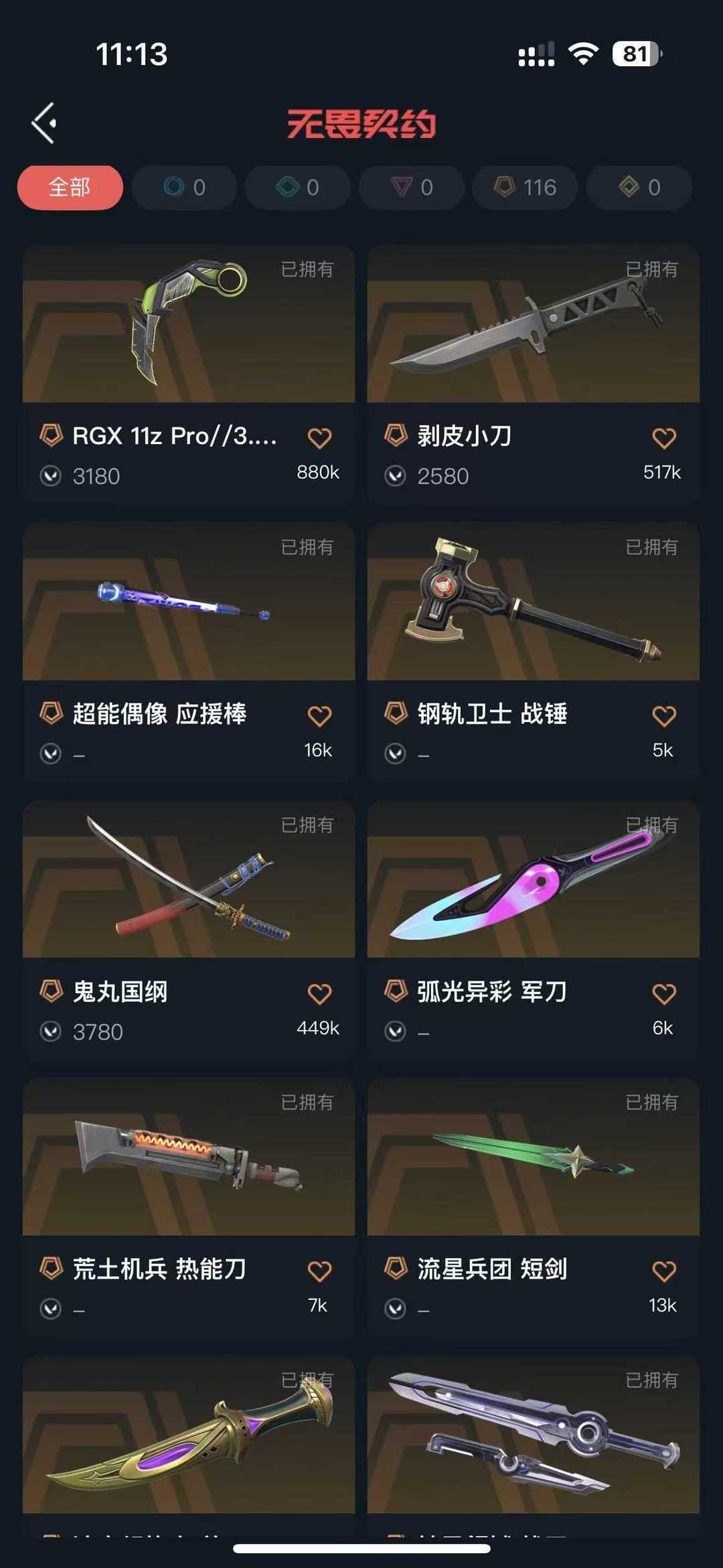Like the 剥皮小刀 skin
Screen dimensions: 723x1568
point(664,438)
